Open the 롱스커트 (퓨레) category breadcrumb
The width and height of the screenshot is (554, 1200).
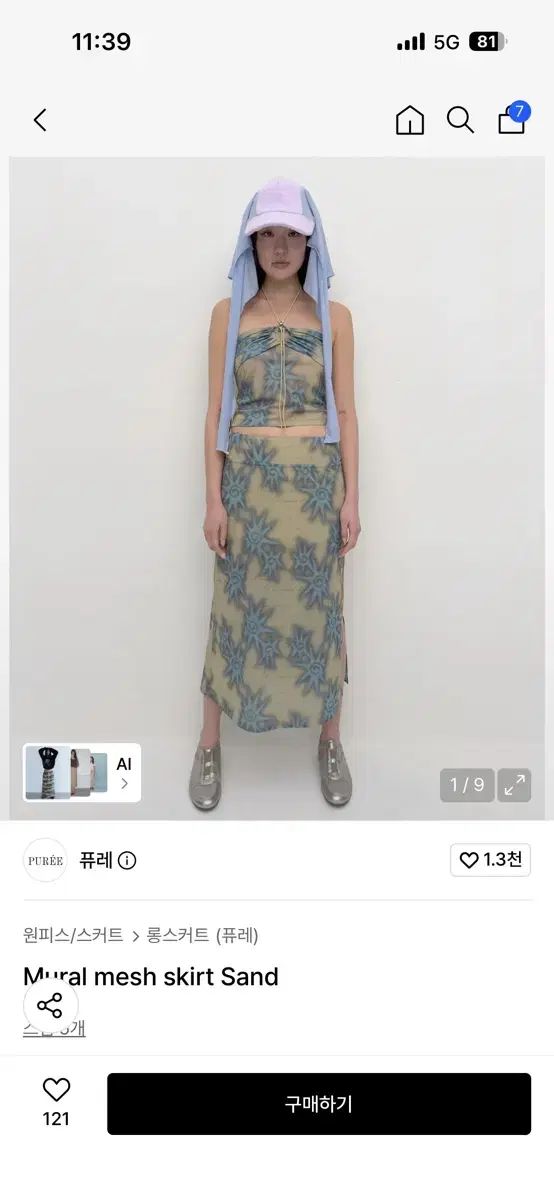(x=203, y=935)
